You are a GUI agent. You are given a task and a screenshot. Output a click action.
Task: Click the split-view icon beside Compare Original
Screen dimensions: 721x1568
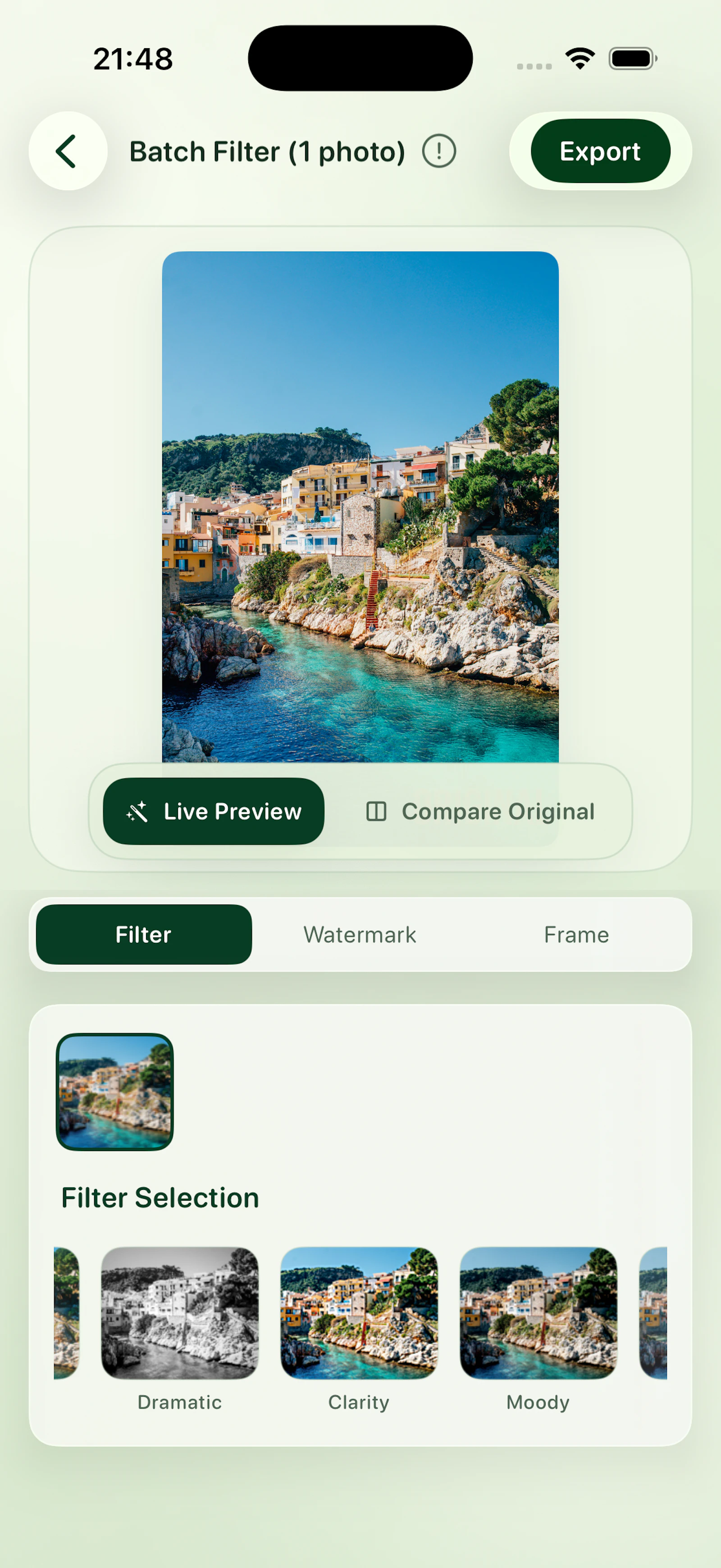pos(377,811)
